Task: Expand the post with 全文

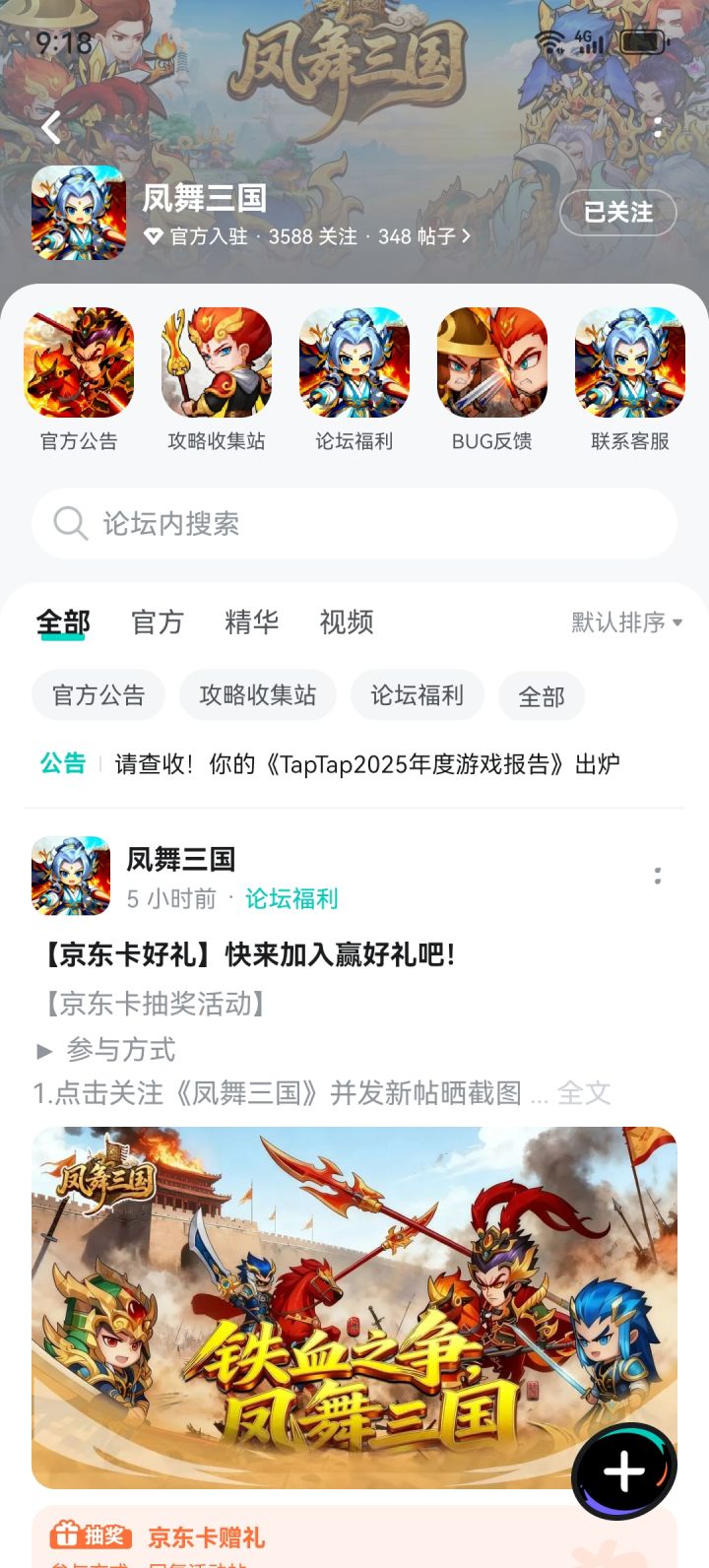Action: (x=585, y=1091)
